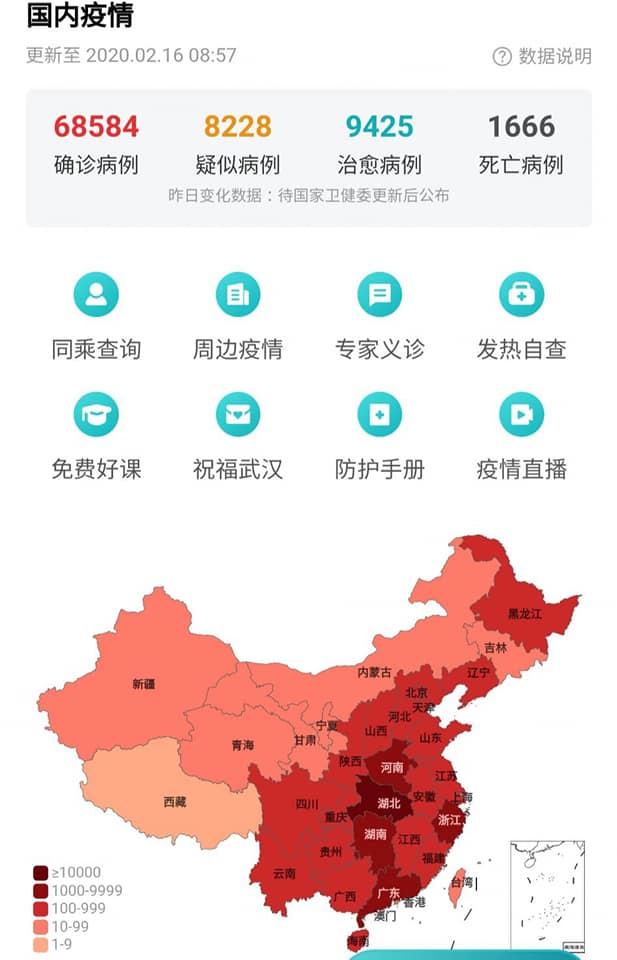
Task: Select 广东 province on the map
Action: [x=389, y=892]
